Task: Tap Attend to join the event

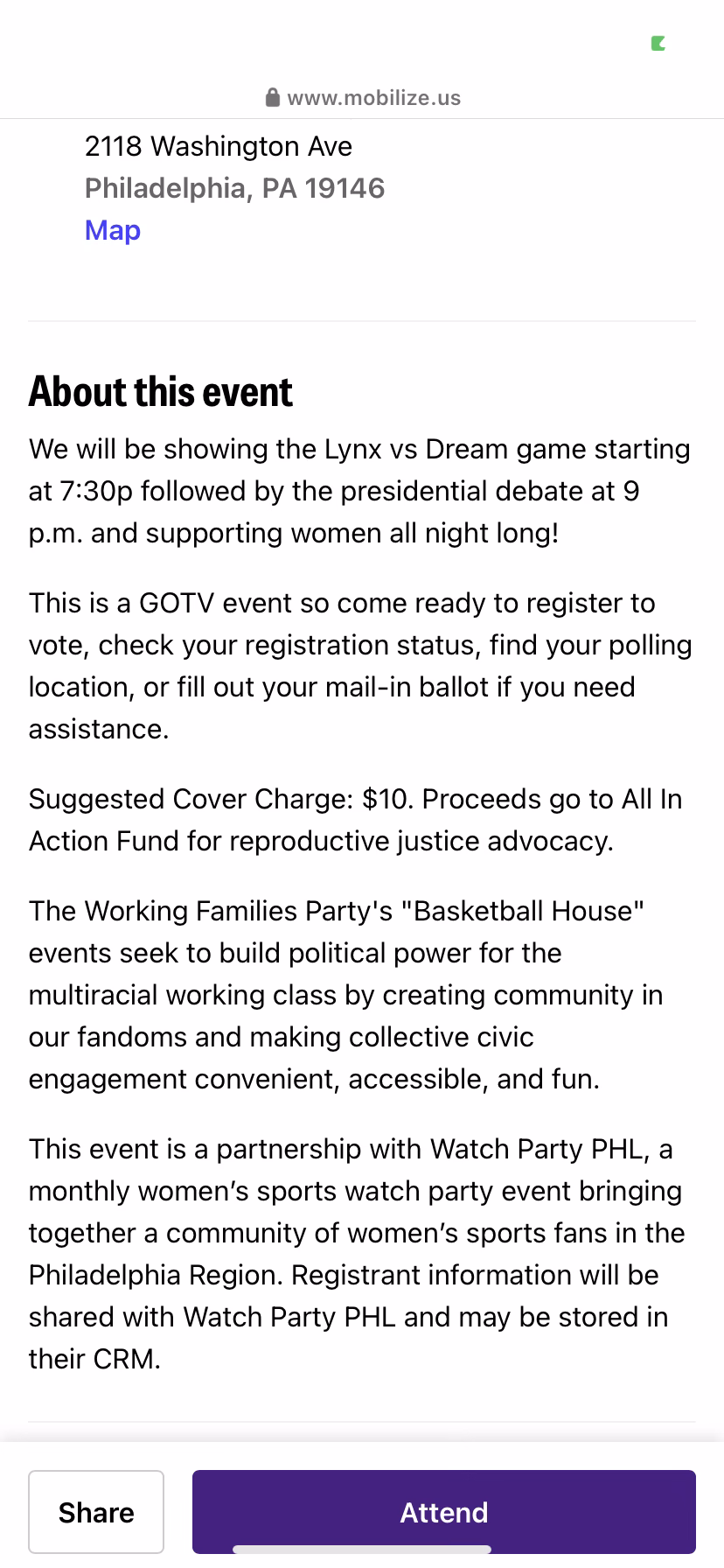Action: click(x=443, y=1511)
